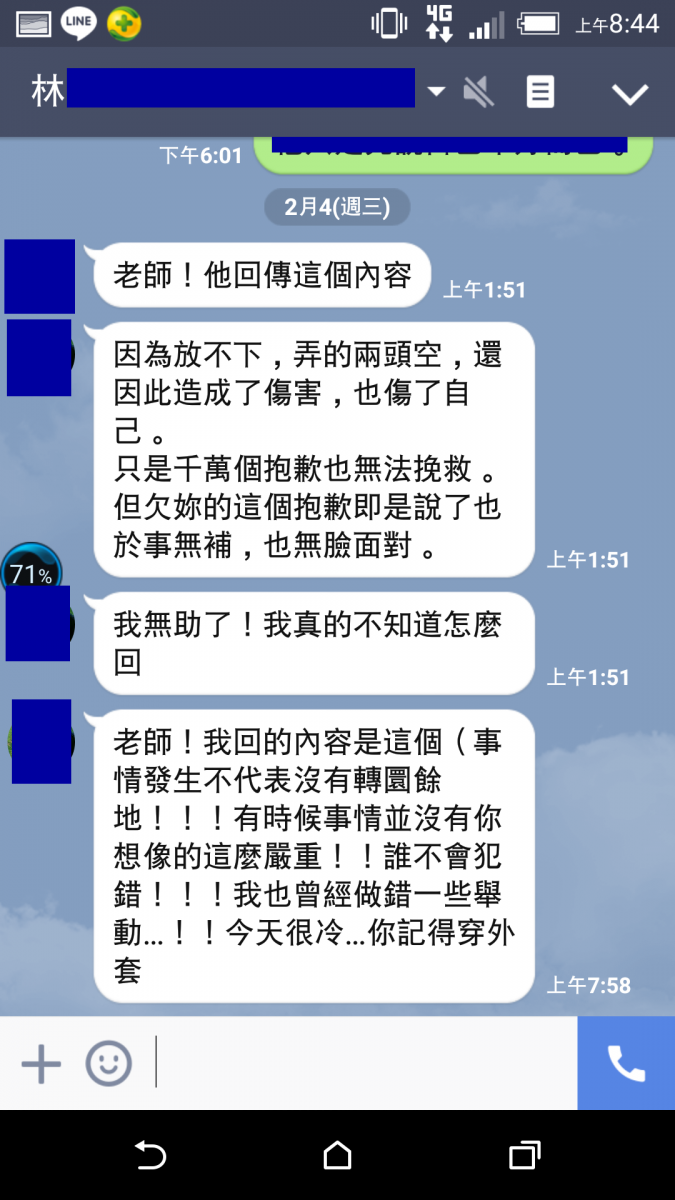Open the notes icon in header

pyautogui.click(x=540, y=93)
